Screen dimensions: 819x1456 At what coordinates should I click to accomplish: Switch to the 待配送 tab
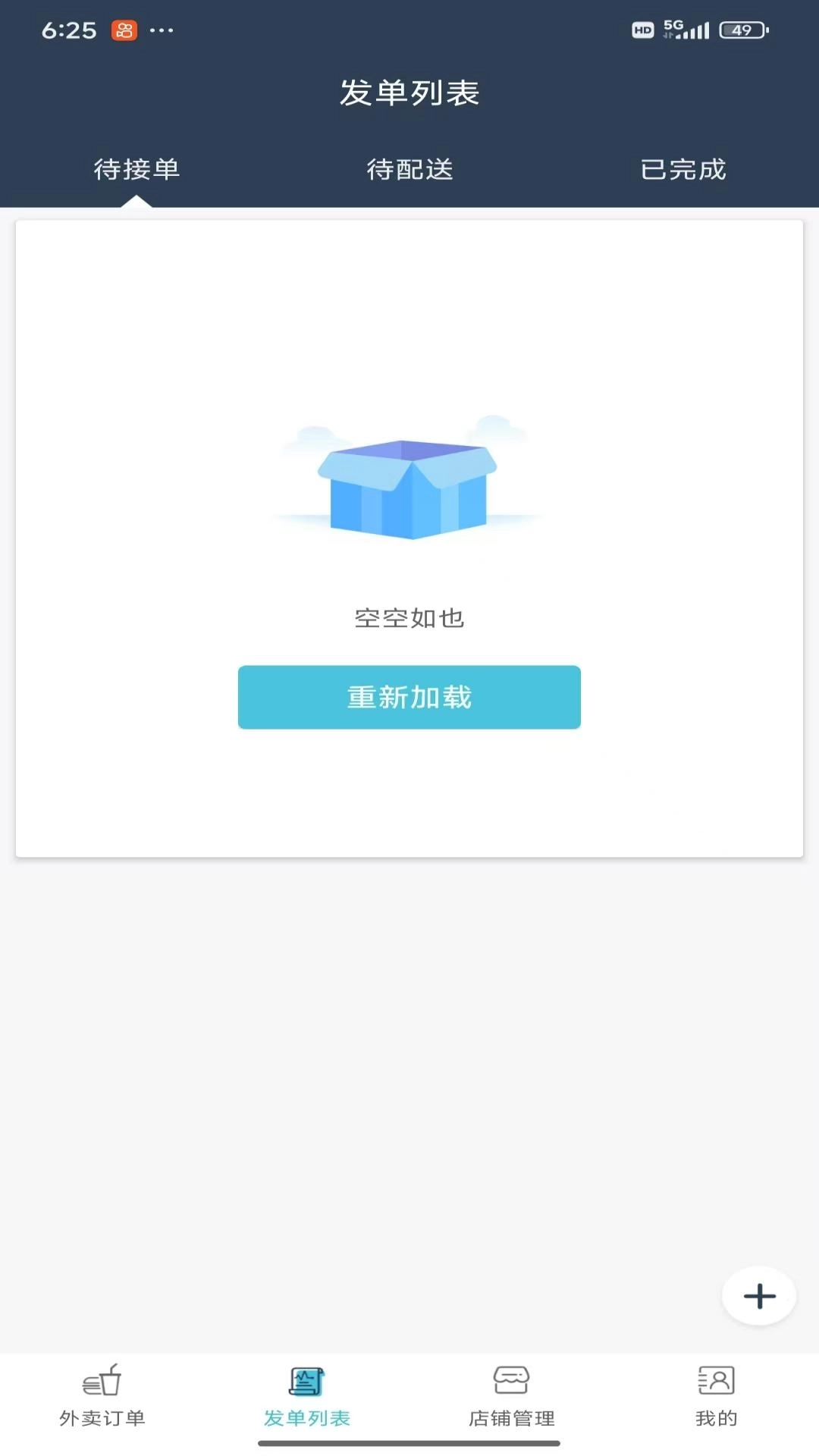(409, 170)
